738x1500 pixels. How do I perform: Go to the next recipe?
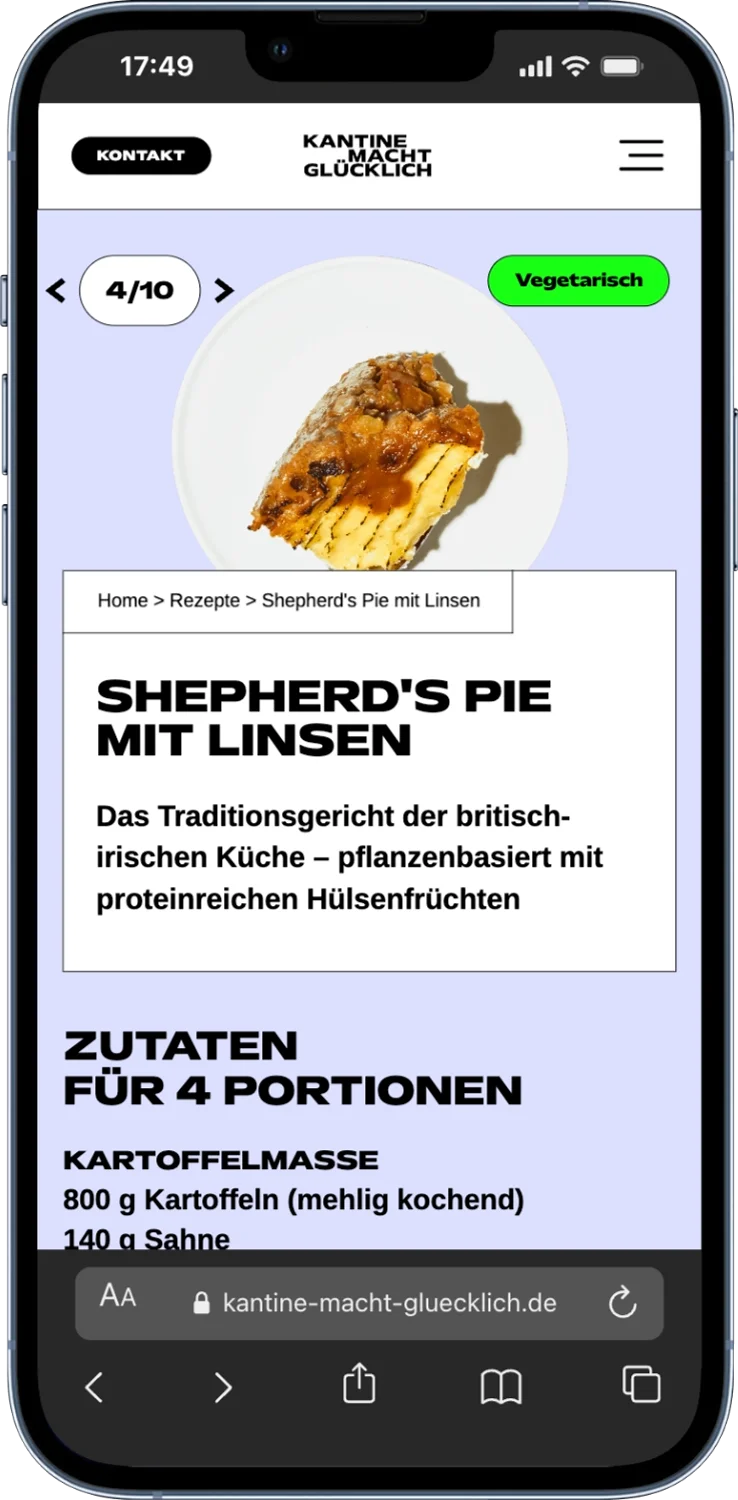(224, 291)
